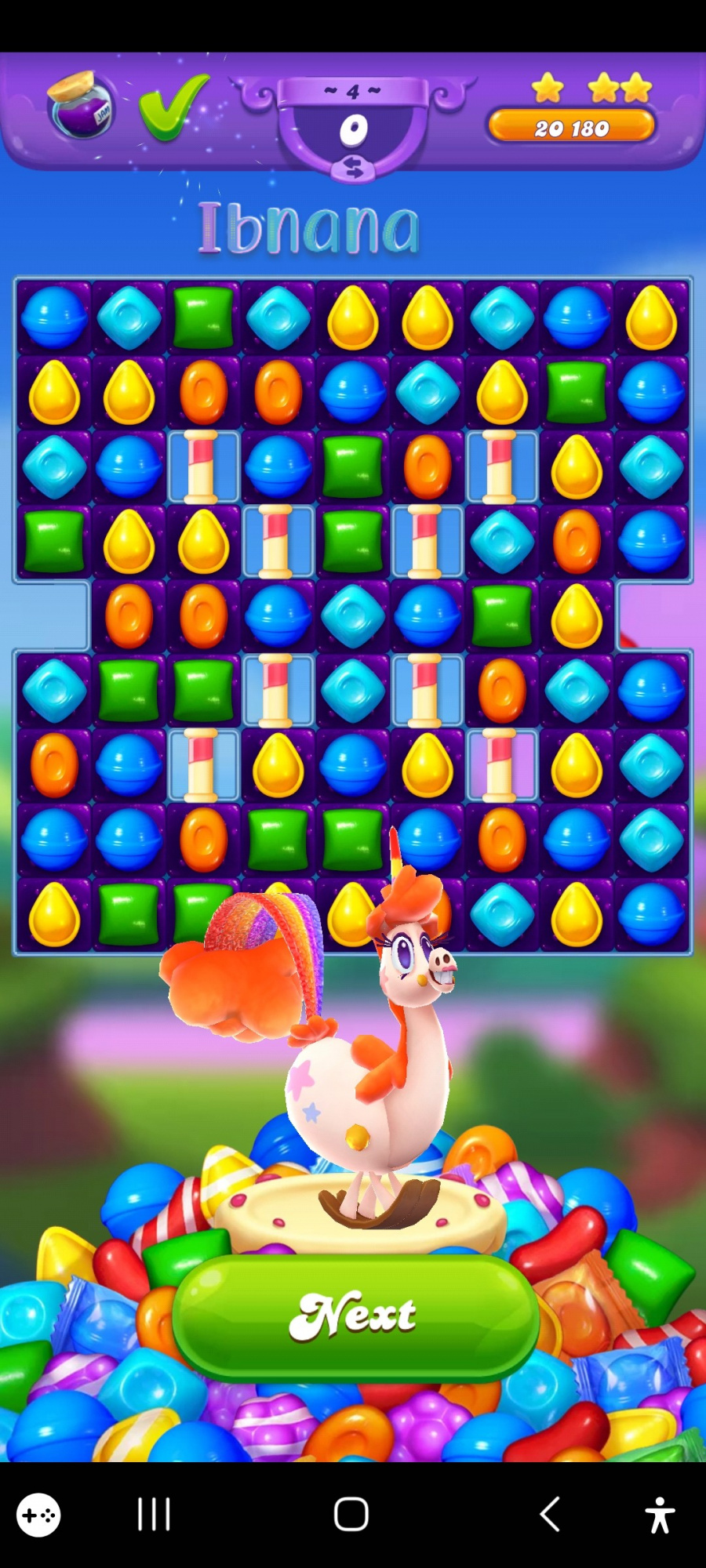
Task: Open the recent apps view
Action: (x=154, y=1514)
